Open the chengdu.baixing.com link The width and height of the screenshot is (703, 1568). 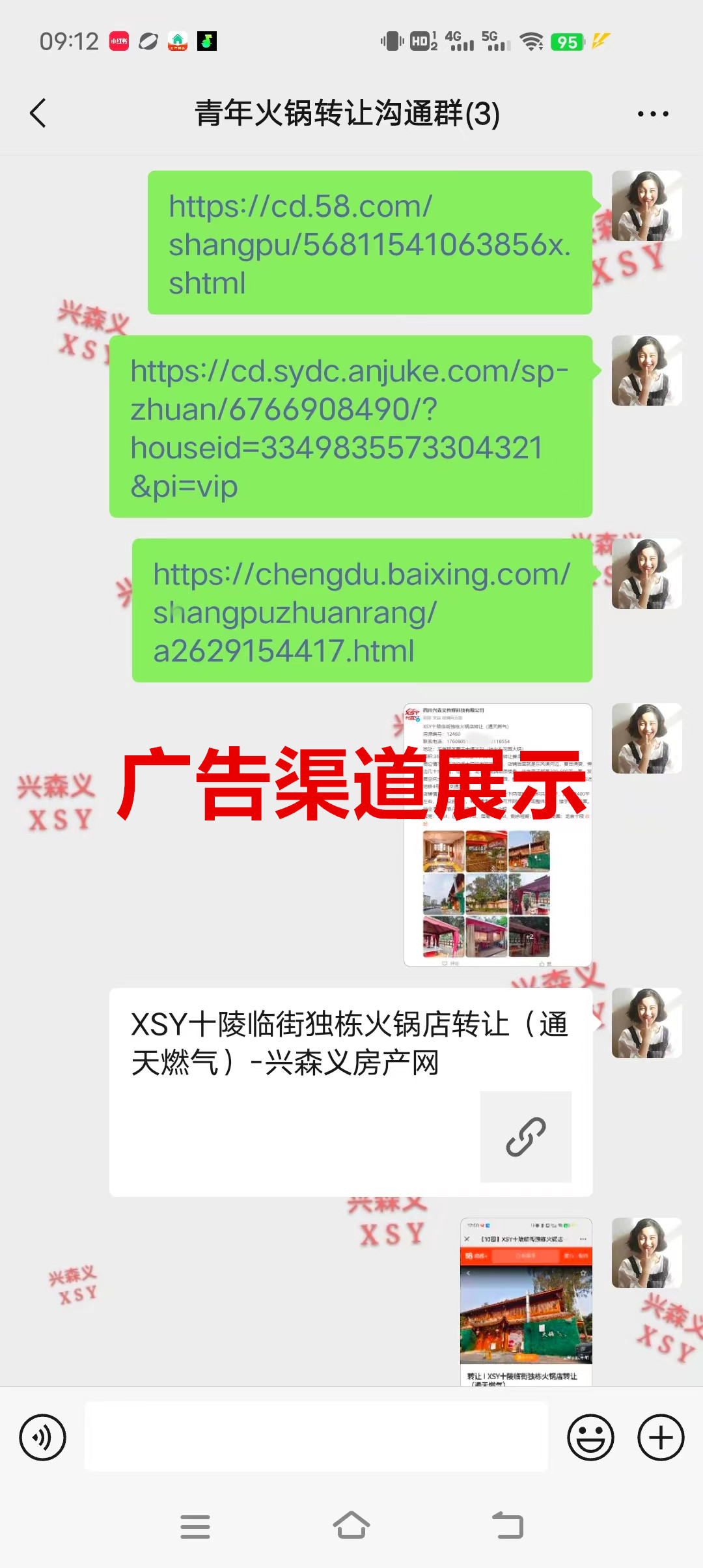pyautogui.click(x=361, y=611)
